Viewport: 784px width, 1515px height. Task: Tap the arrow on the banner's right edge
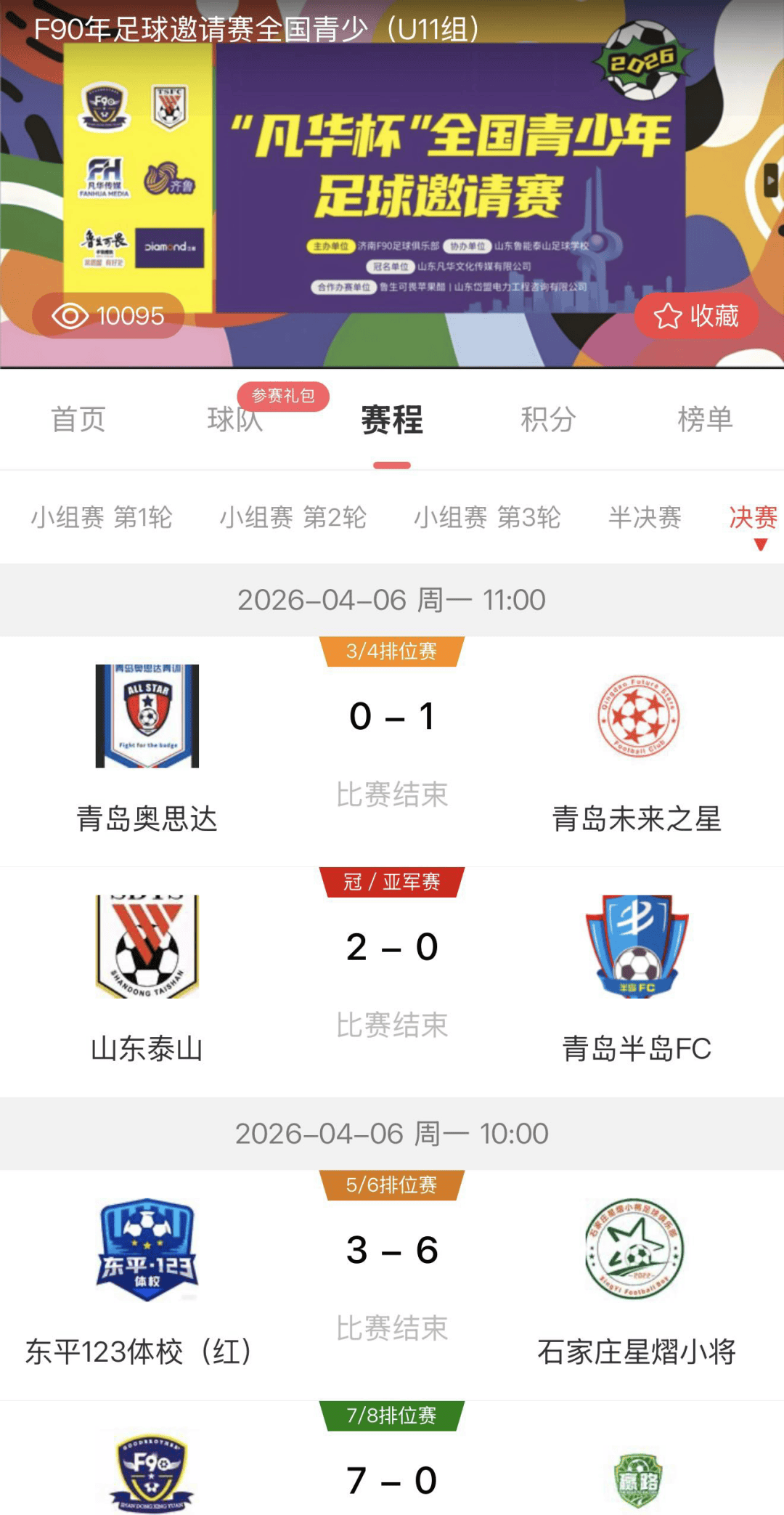click(x=771, y=180)
